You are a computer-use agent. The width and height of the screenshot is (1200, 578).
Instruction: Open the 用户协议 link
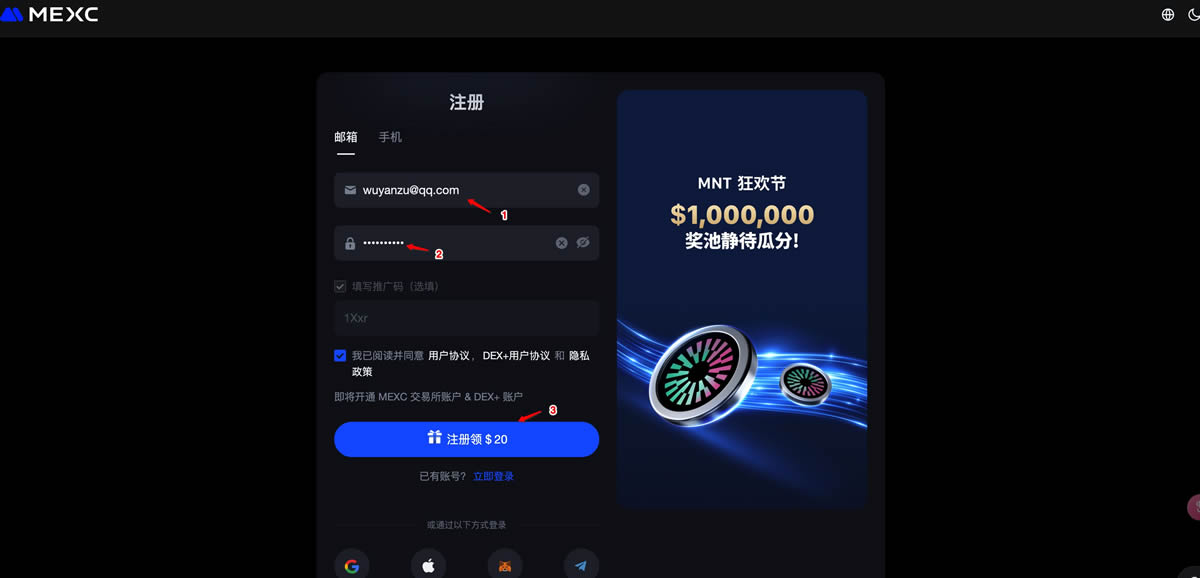coord(449,355)
